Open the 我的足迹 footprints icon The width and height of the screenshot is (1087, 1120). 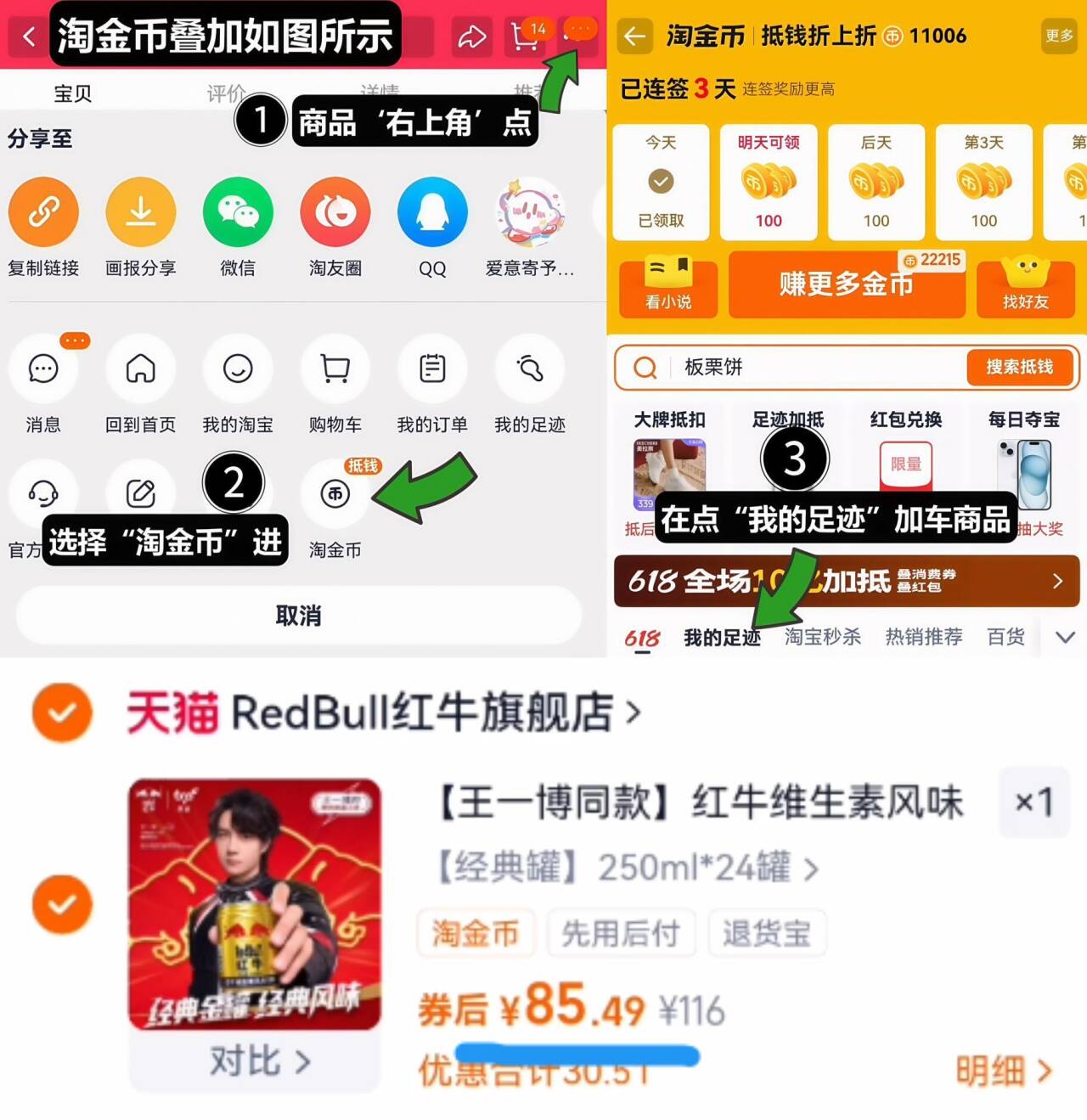point(529,369)
